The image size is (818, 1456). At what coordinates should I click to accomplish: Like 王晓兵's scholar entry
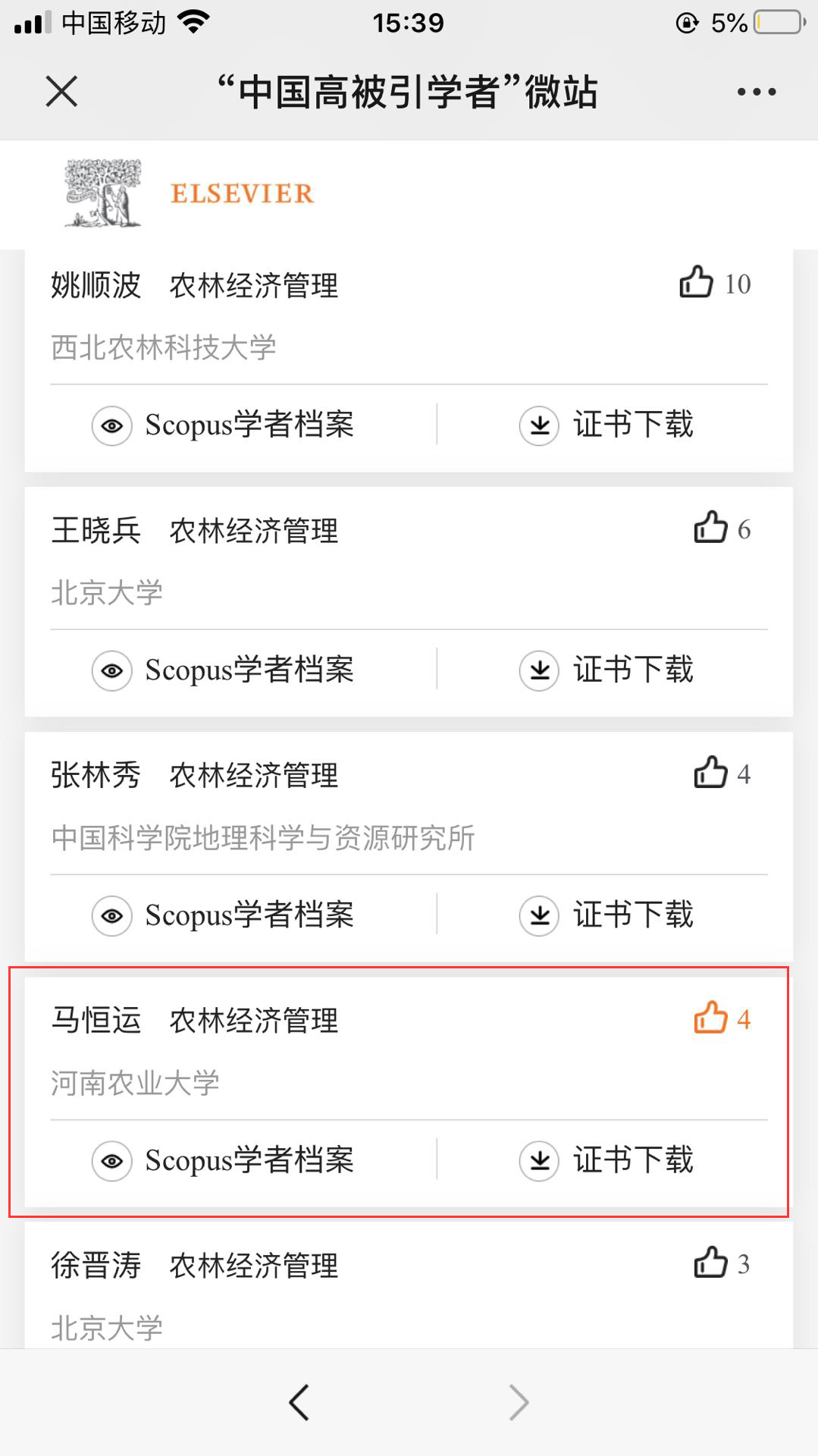point(710,528)
